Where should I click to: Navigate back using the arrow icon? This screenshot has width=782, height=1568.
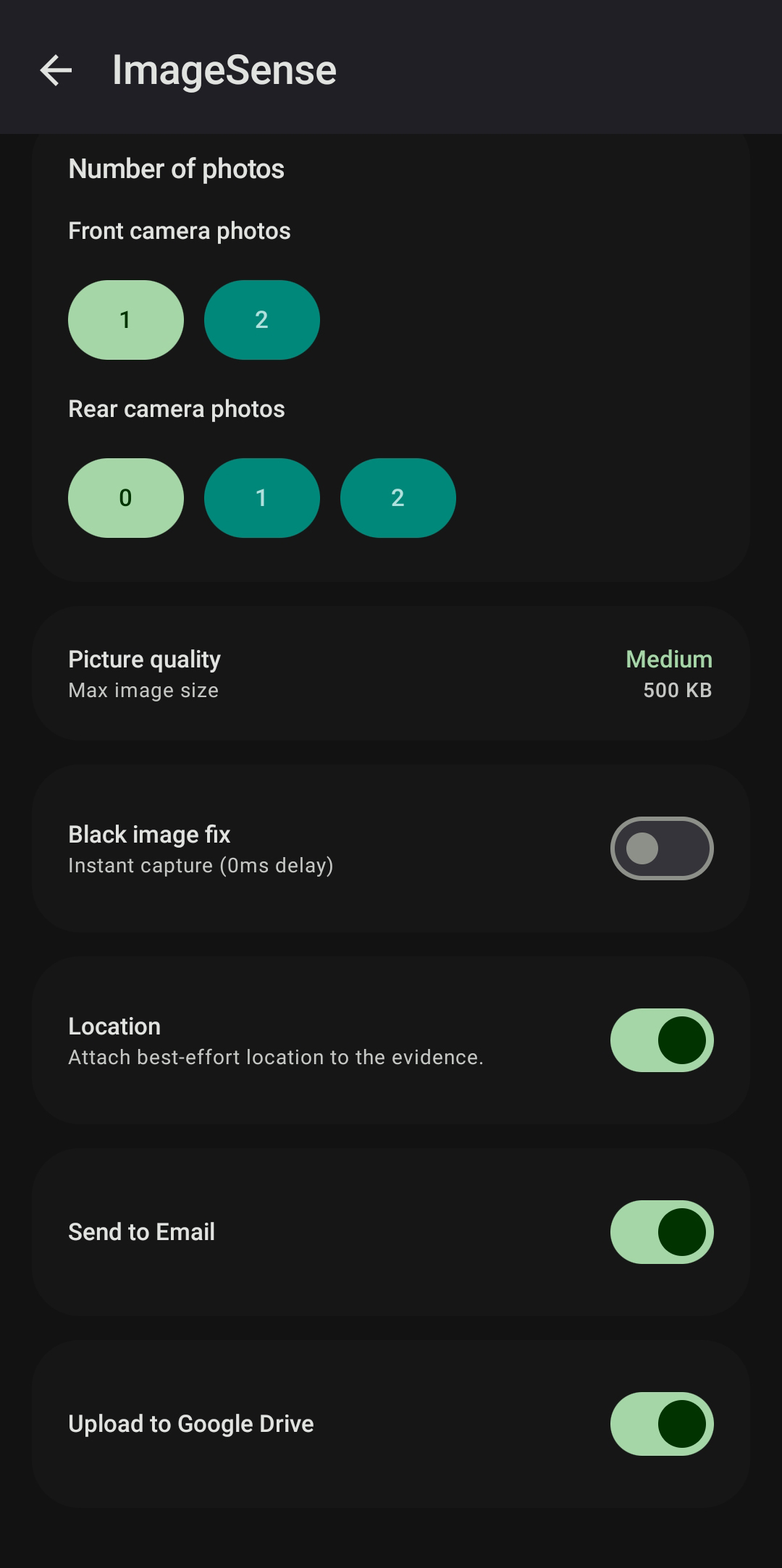[x=56, y=70]
